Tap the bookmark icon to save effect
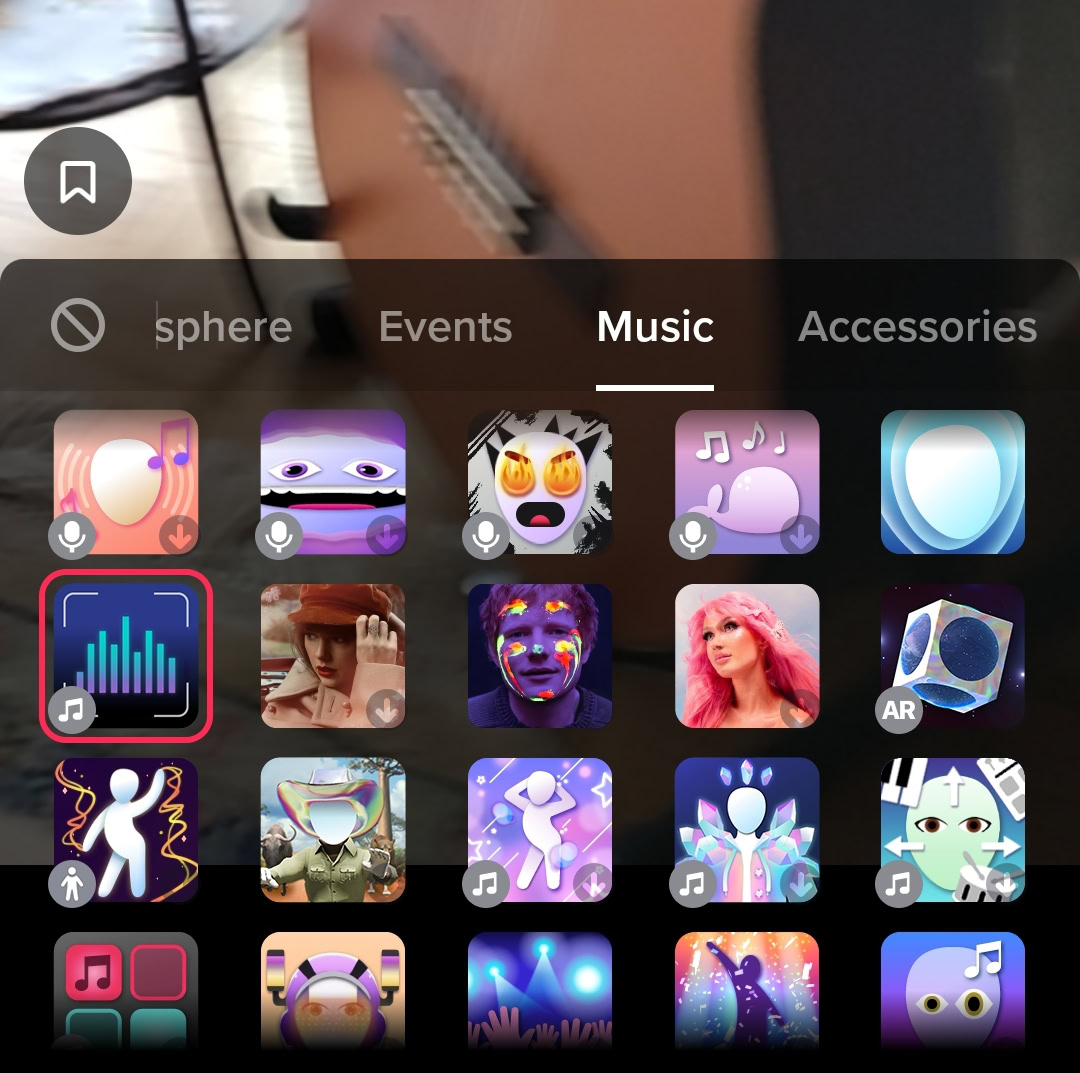 click(78, 182)
